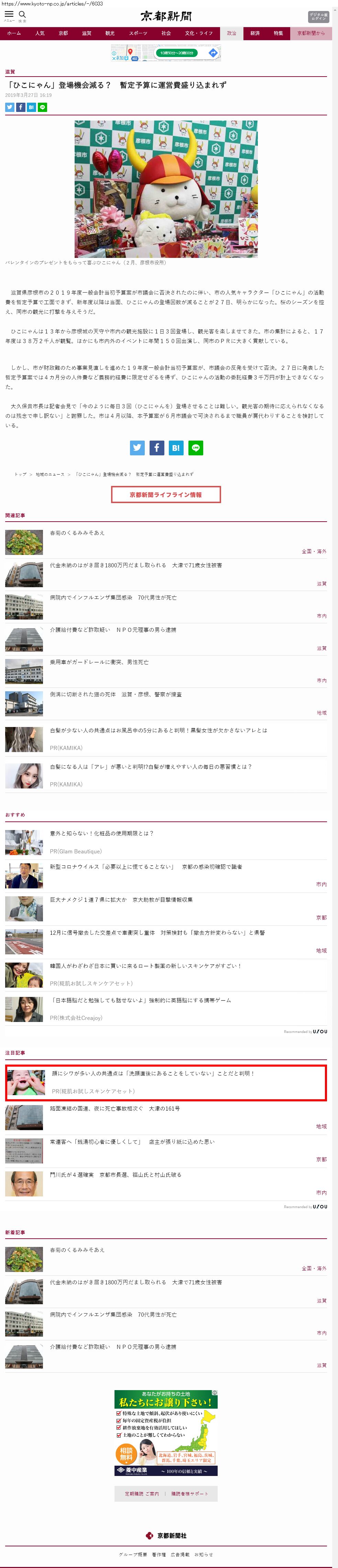The height and width of the screenshot is (1568, 338).
Task: Select the 文化・ライフ tab
Action: coord(198,33)
